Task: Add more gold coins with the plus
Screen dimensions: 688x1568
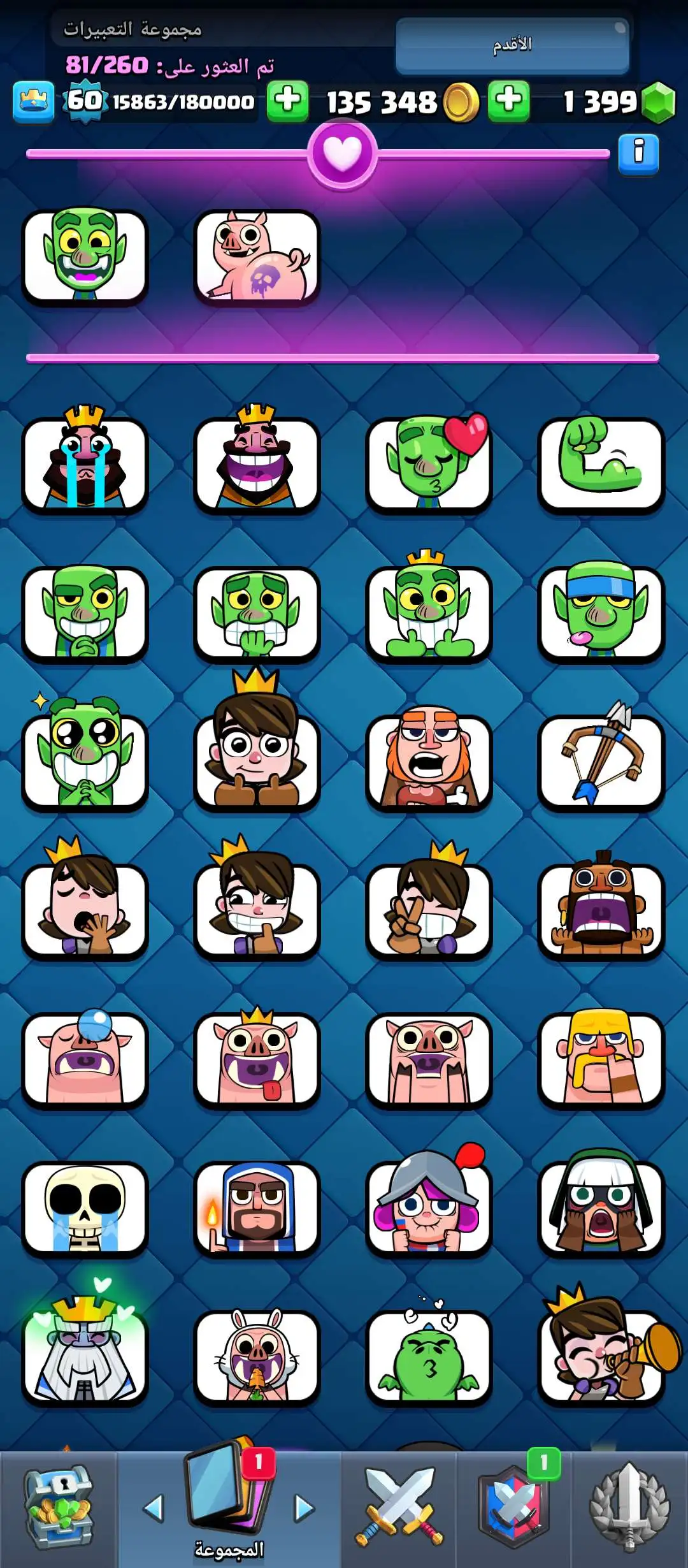Action: pyautogui.click(x=508, y=101)
